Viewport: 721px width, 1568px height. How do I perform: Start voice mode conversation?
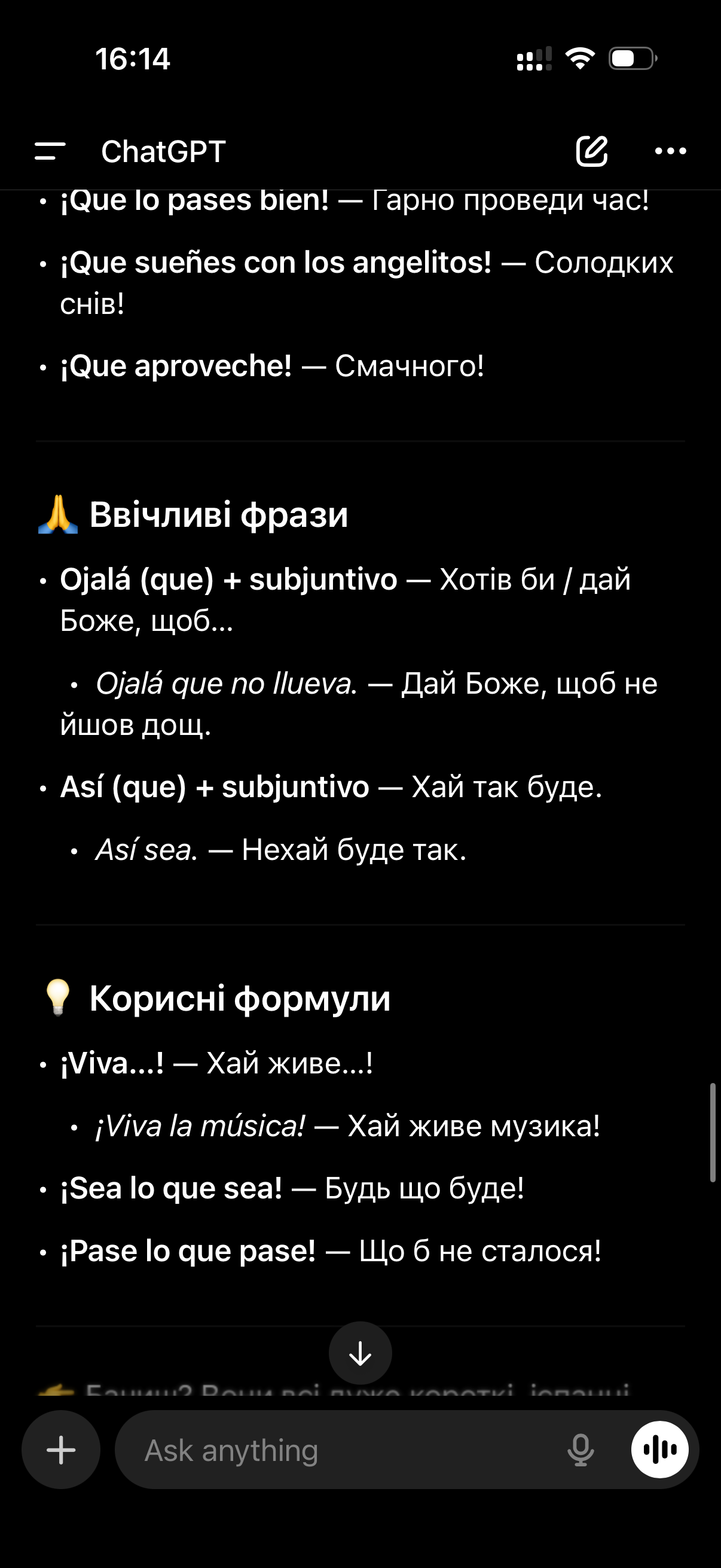[x=659, y=1450]
